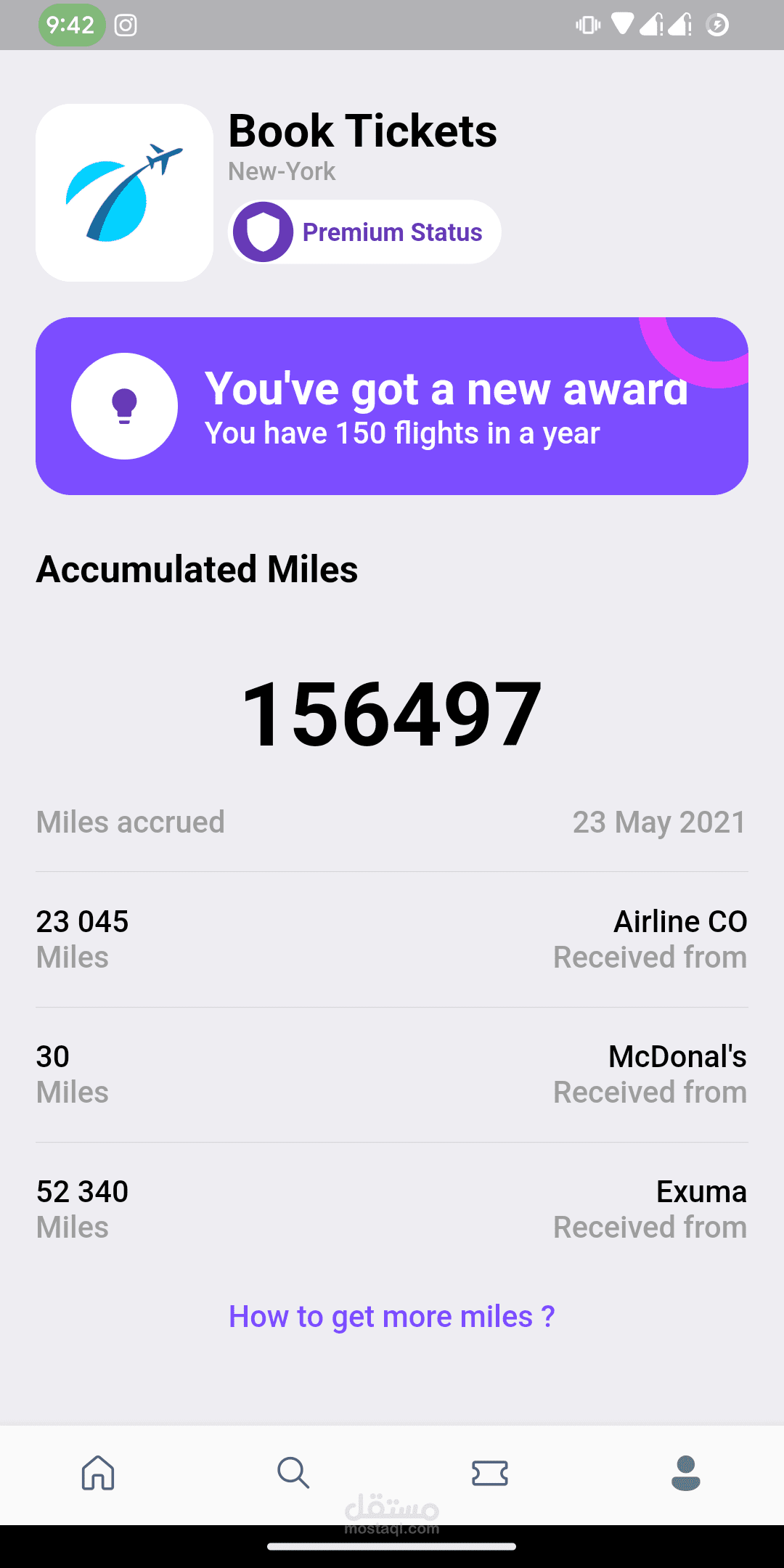This screenshot has height=1568, width=784.
Task: Open How to get more miles link
Action: (x=392, y=1316)
